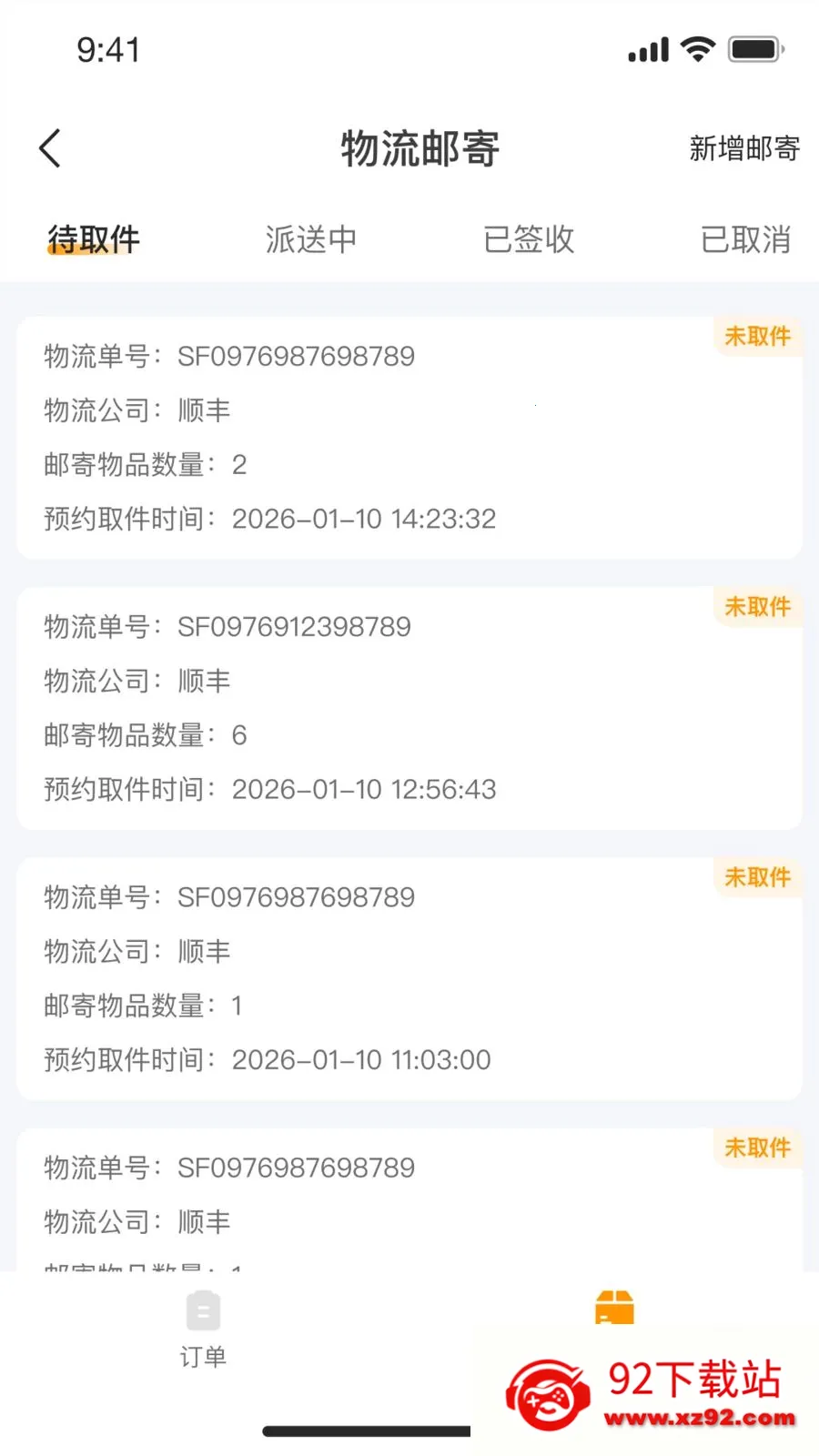The width and height of the screenshot is (819, 1456).
Task: Tap the back arrow icon
Action: [49, 147]
